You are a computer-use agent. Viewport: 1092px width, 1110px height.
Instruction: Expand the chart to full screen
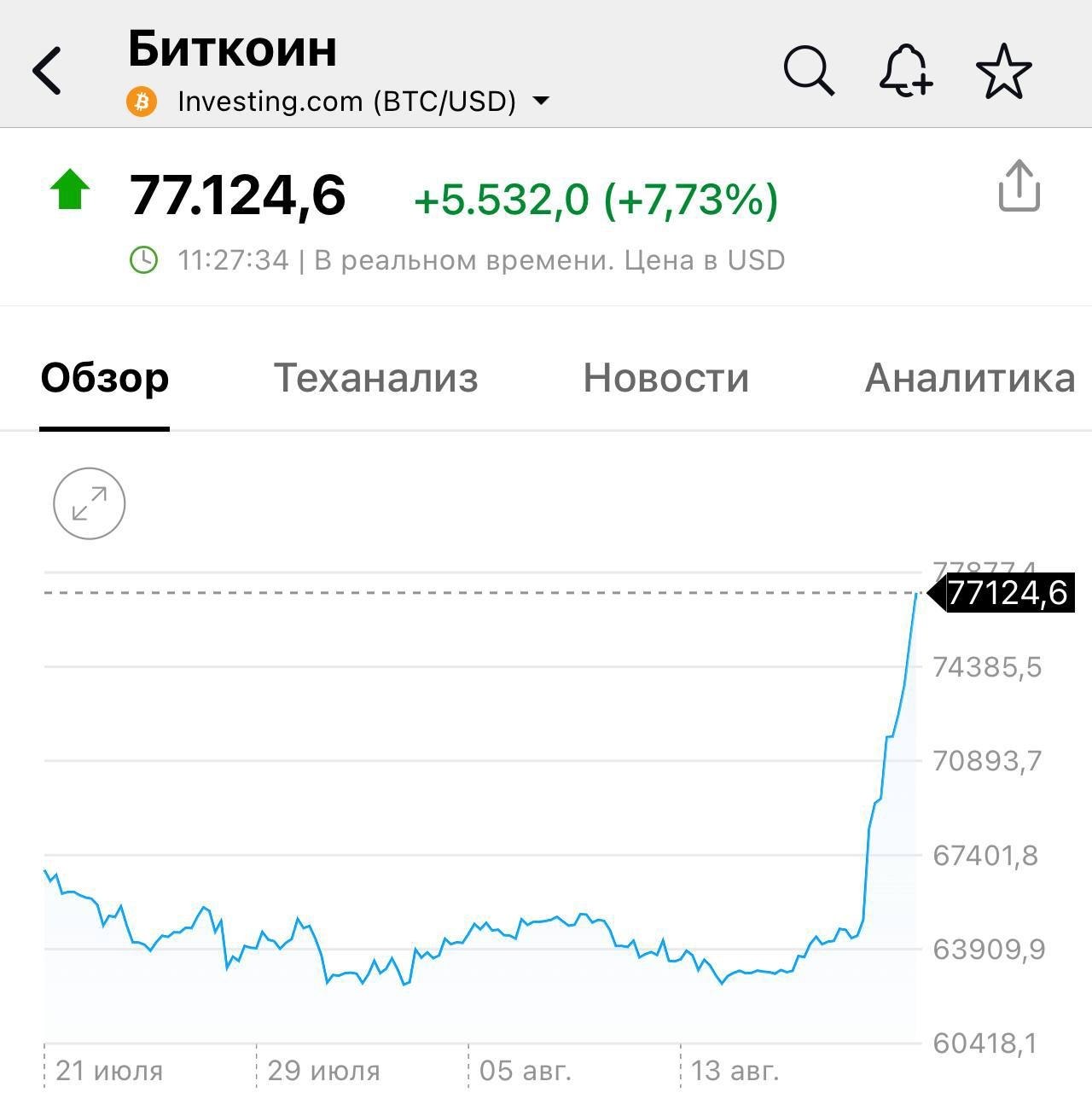[90, 503]
